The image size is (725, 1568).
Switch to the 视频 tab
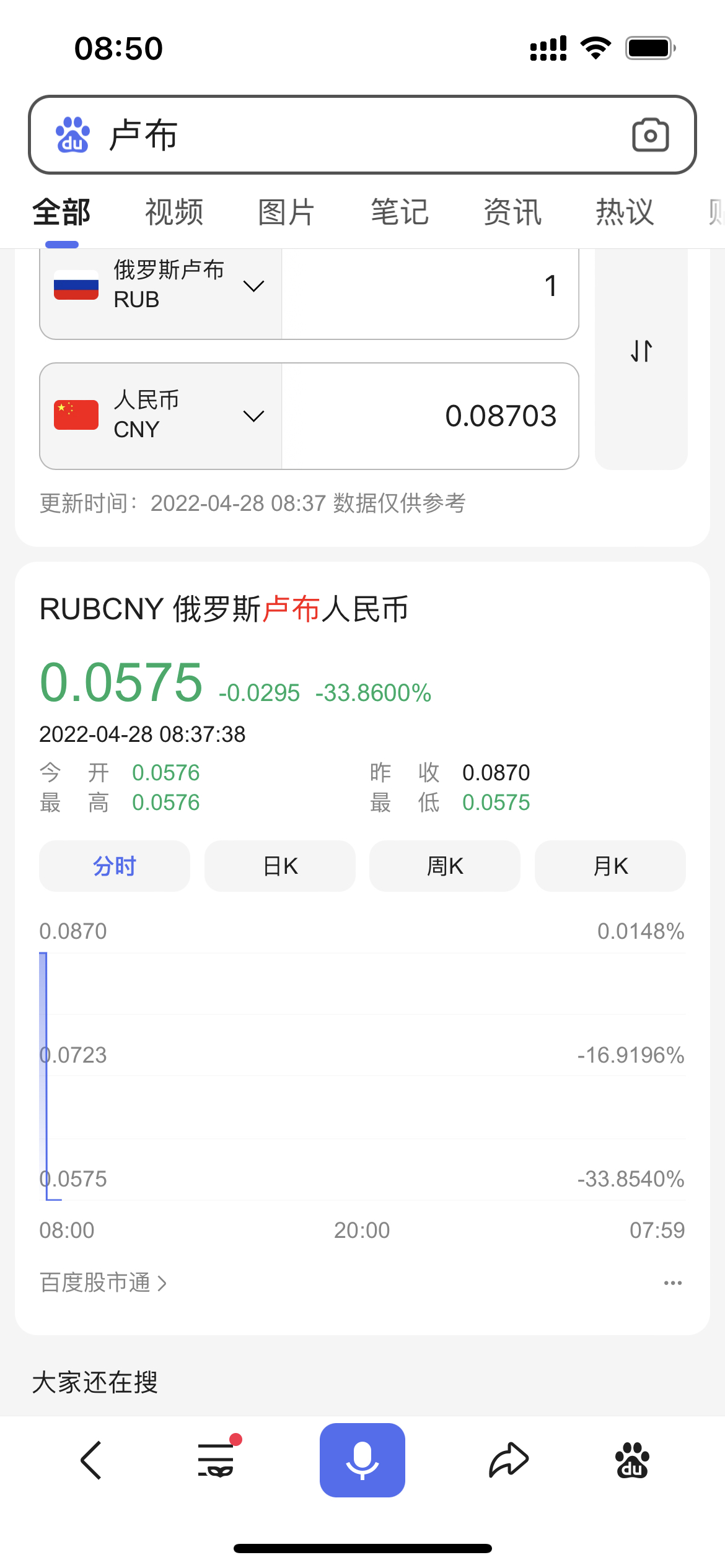(x=174, y=212)
